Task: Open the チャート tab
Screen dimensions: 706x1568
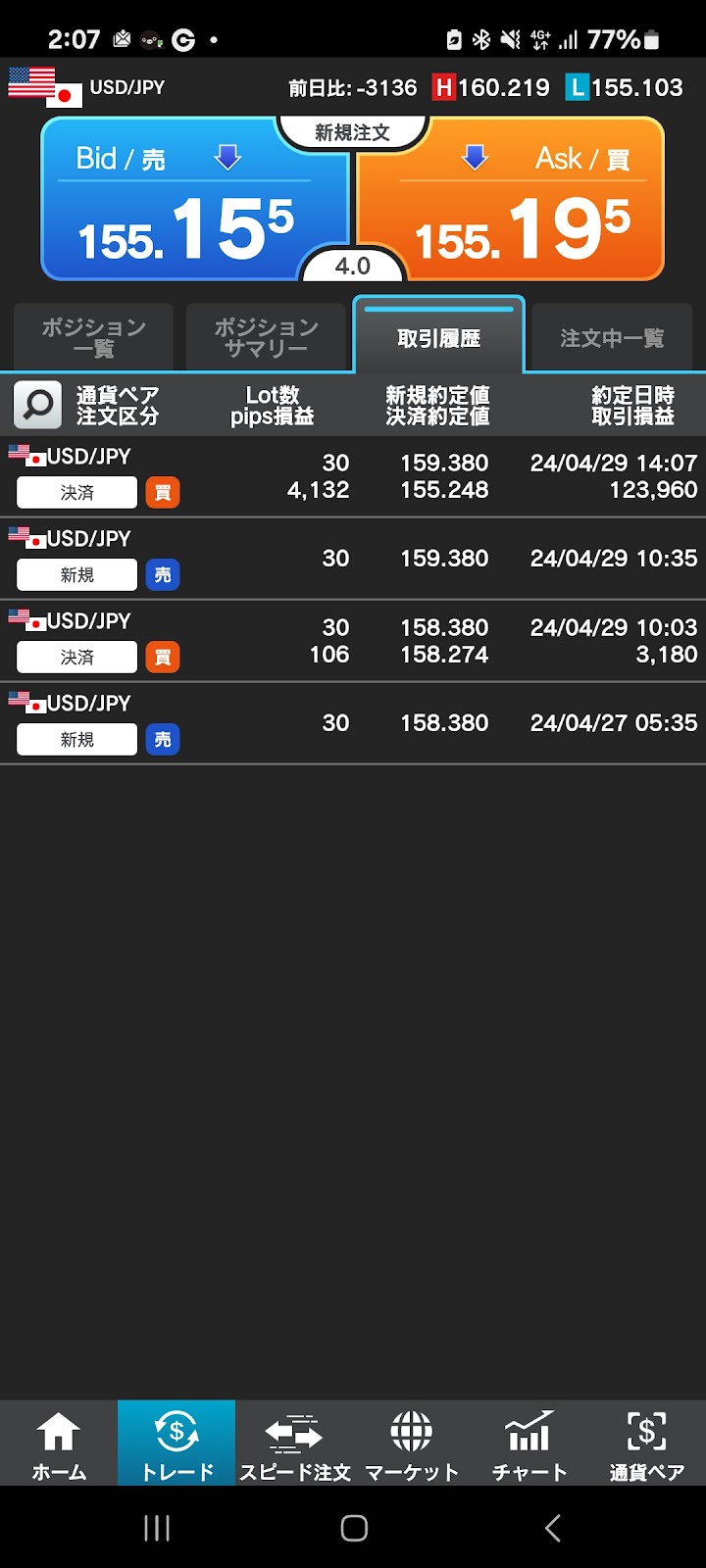Action: pos(529,1444)
